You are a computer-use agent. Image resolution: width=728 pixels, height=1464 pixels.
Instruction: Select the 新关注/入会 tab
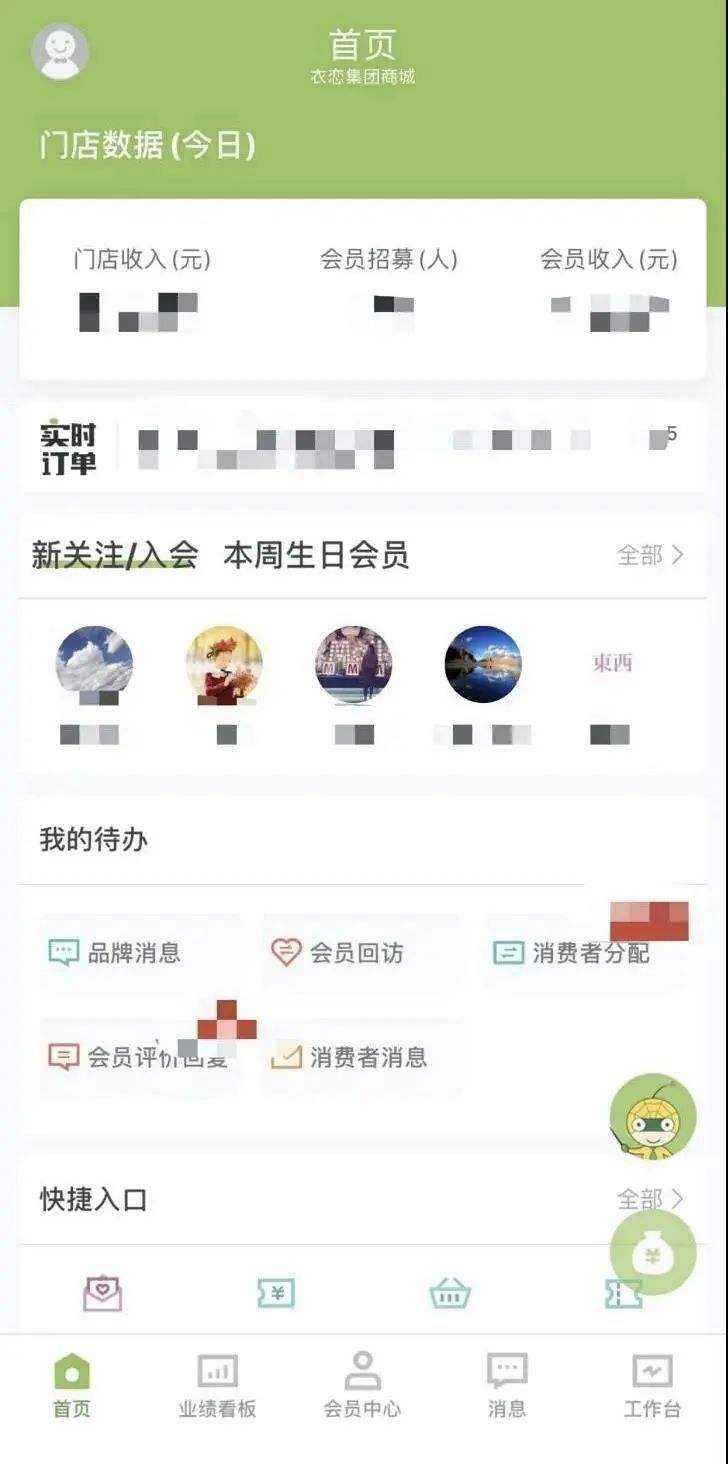tap(115, 555)
